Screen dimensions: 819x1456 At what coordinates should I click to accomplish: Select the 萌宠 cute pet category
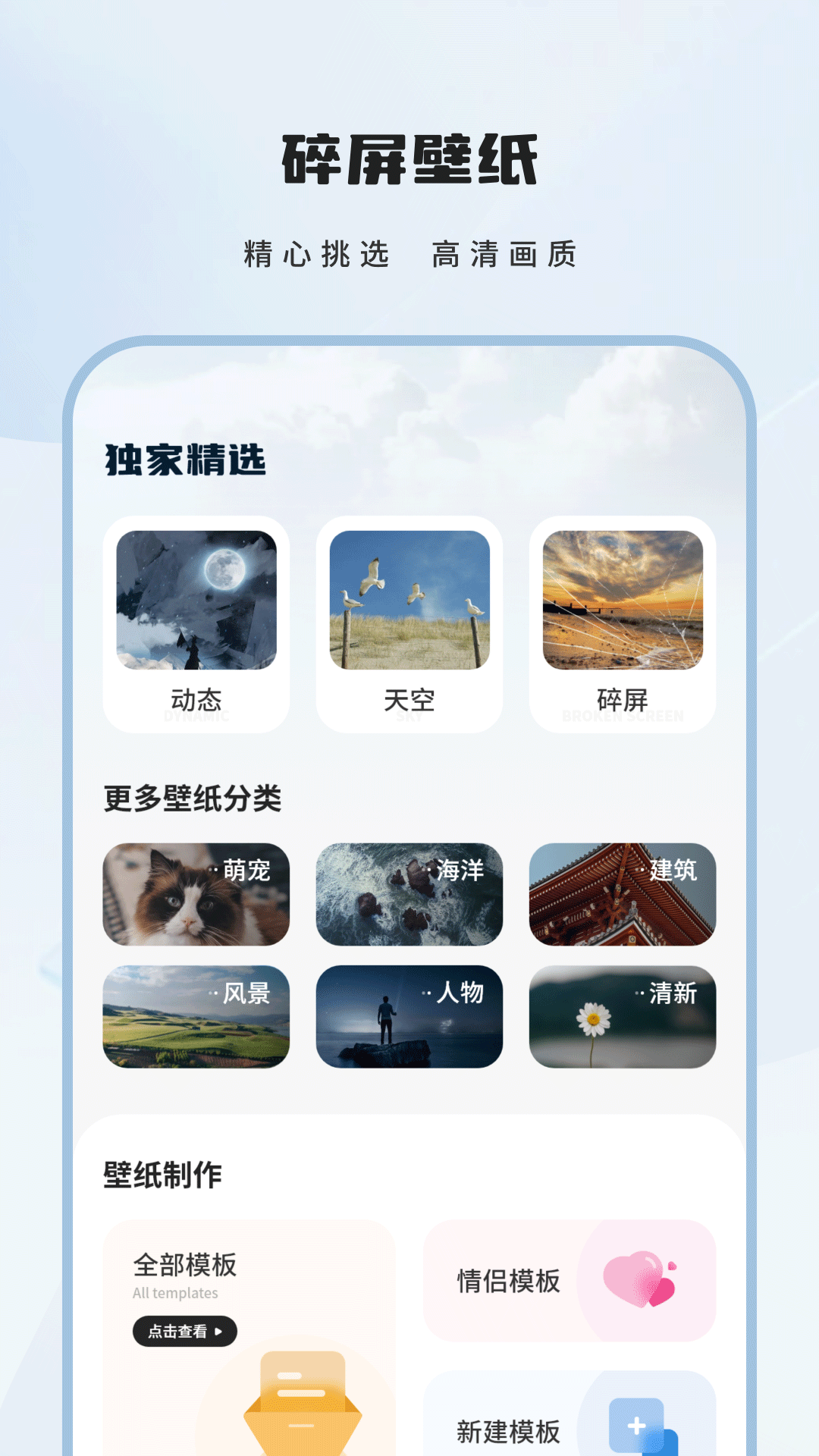pyautogui.click(x=196, y=895)
